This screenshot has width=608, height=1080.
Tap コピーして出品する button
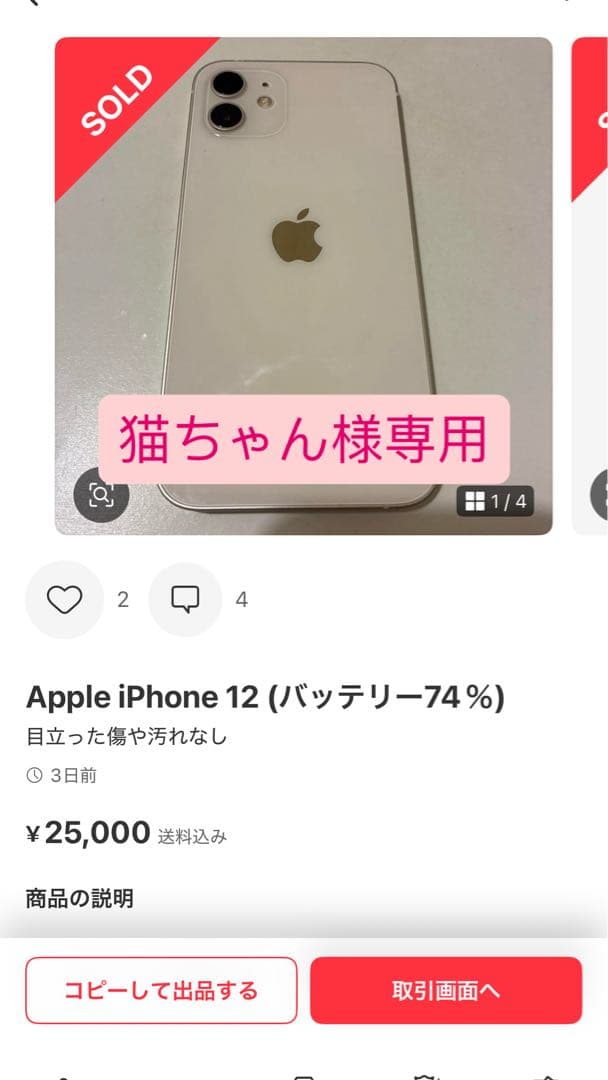click(161, 990)
